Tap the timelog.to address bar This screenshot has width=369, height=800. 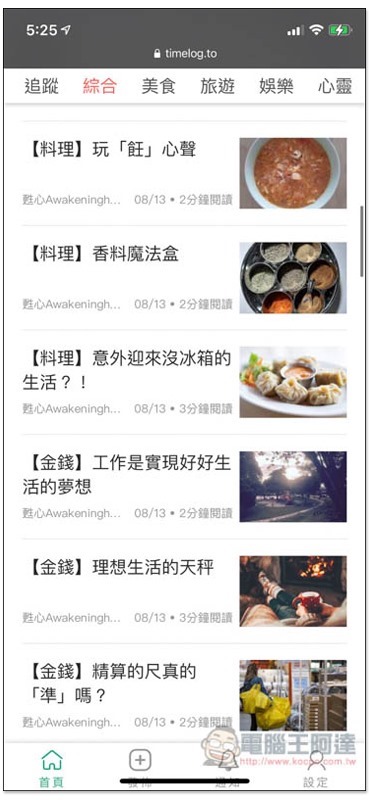[185, 54]
